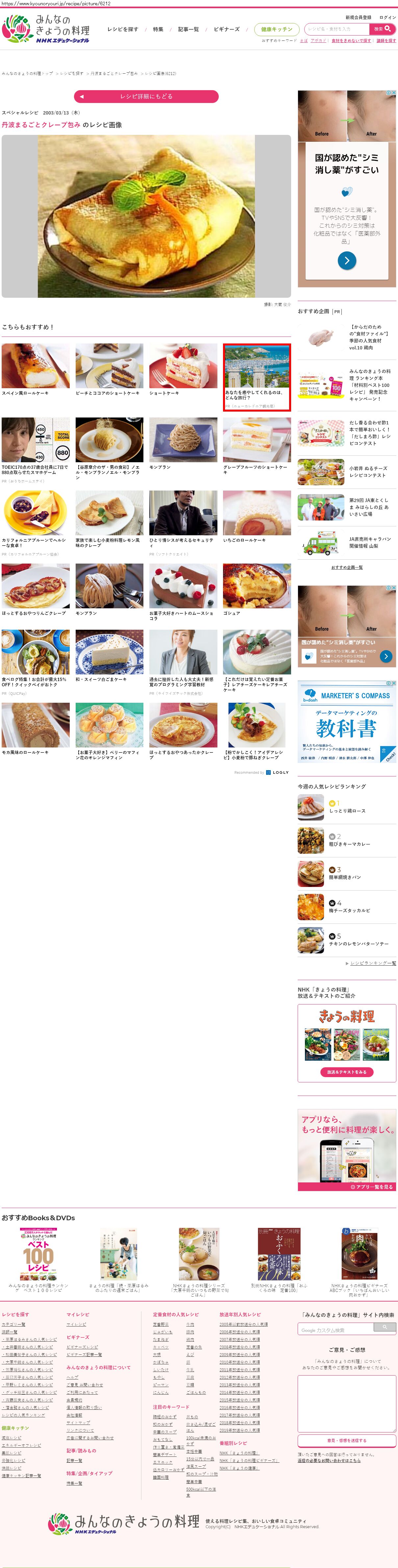Focus the recipe name search field
This screenshot has width=398, height=1568.
pyautogui.click(x=336, y=29)
